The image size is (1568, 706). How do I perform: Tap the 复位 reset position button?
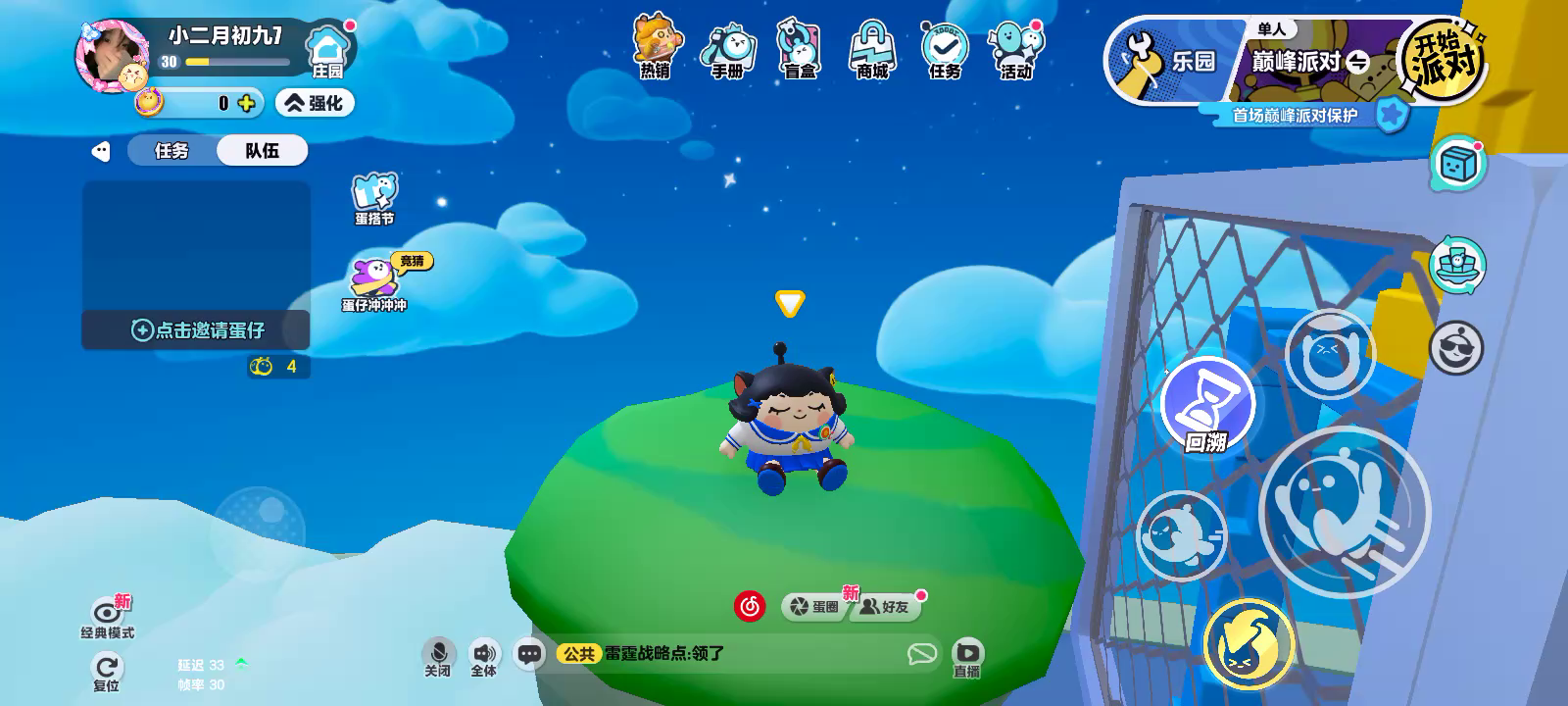point(106,673)
